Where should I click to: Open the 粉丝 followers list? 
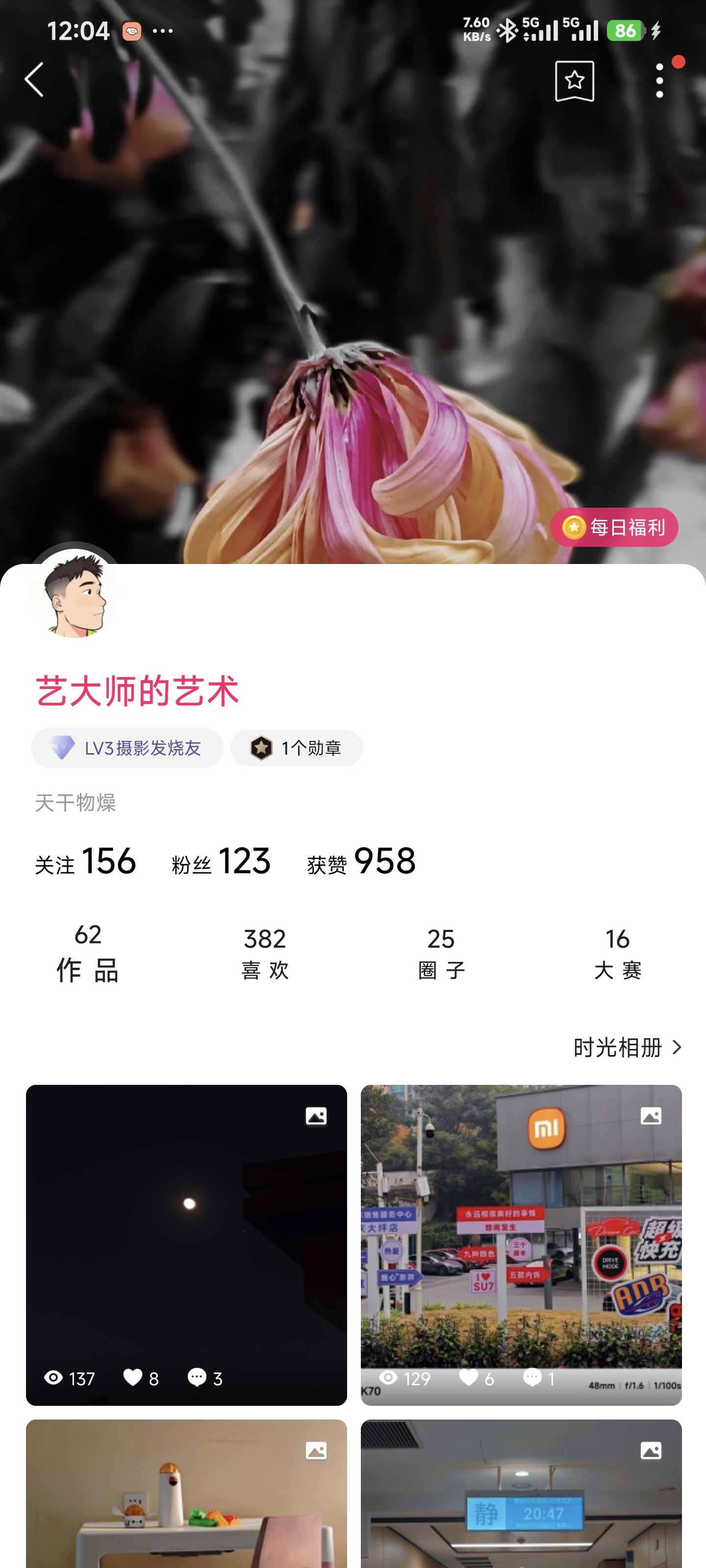(x=221, y=861)
